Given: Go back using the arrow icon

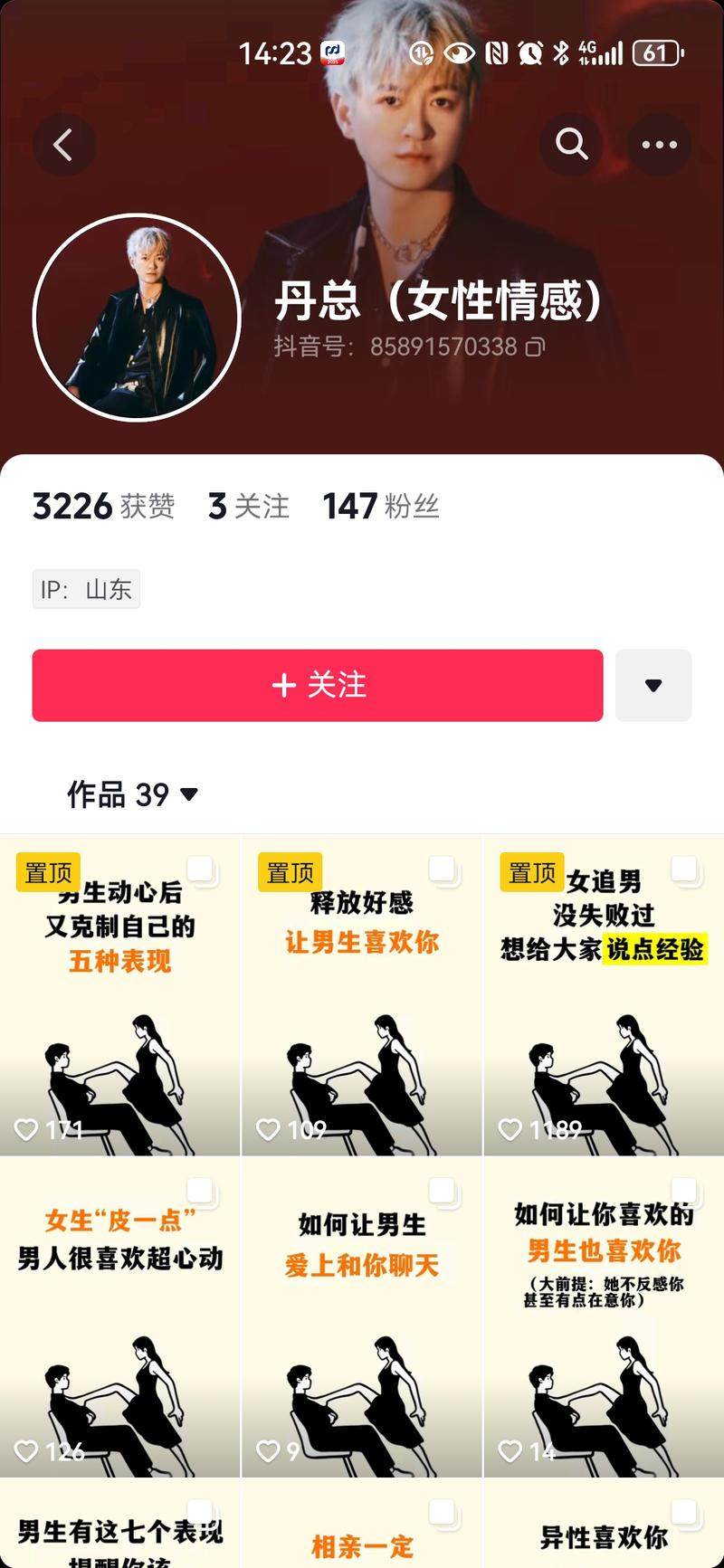Looking at the screenshot, I should 63,145.
